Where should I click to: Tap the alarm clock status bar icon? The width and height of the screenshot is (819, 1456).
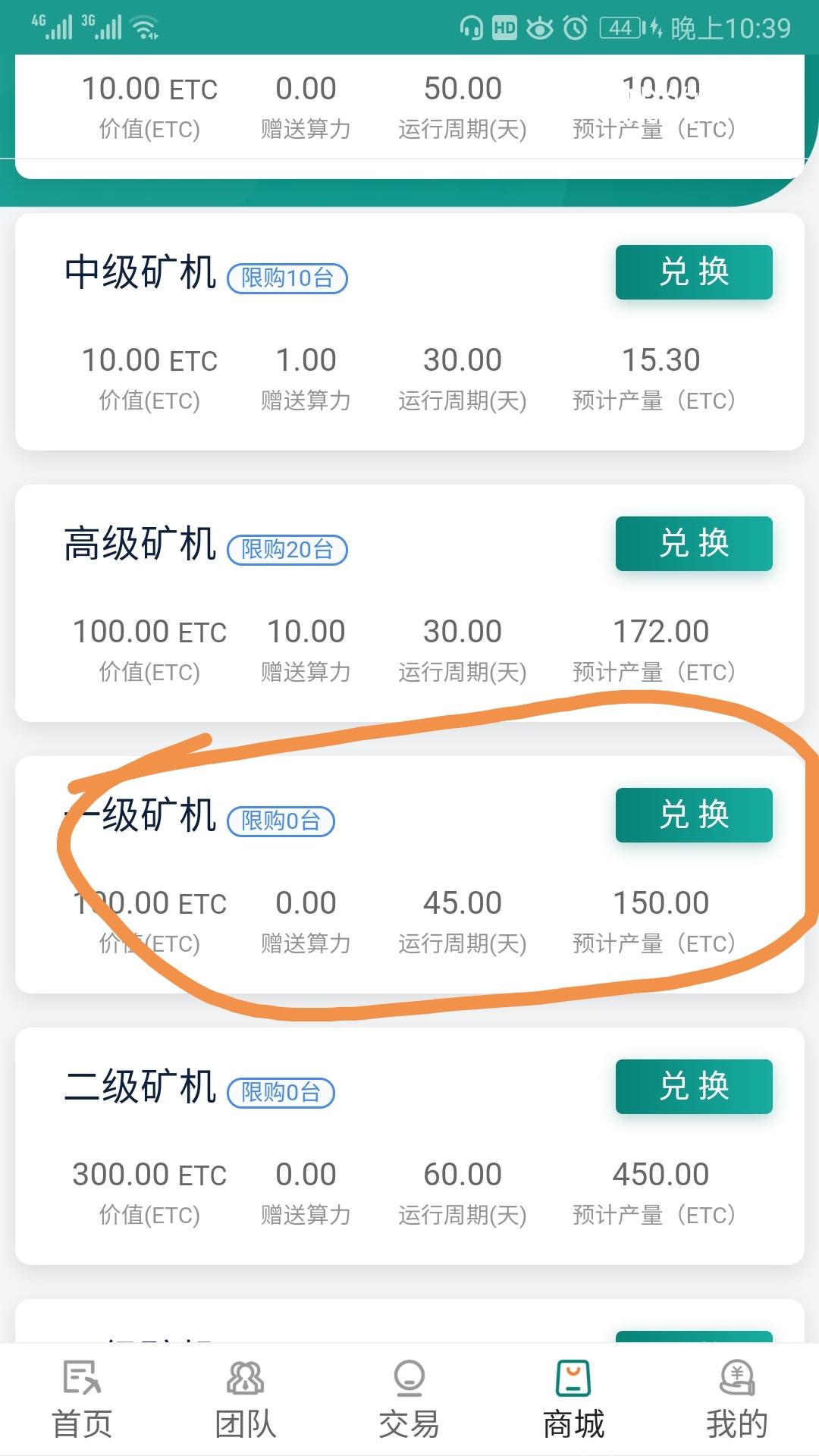(574, 27)
